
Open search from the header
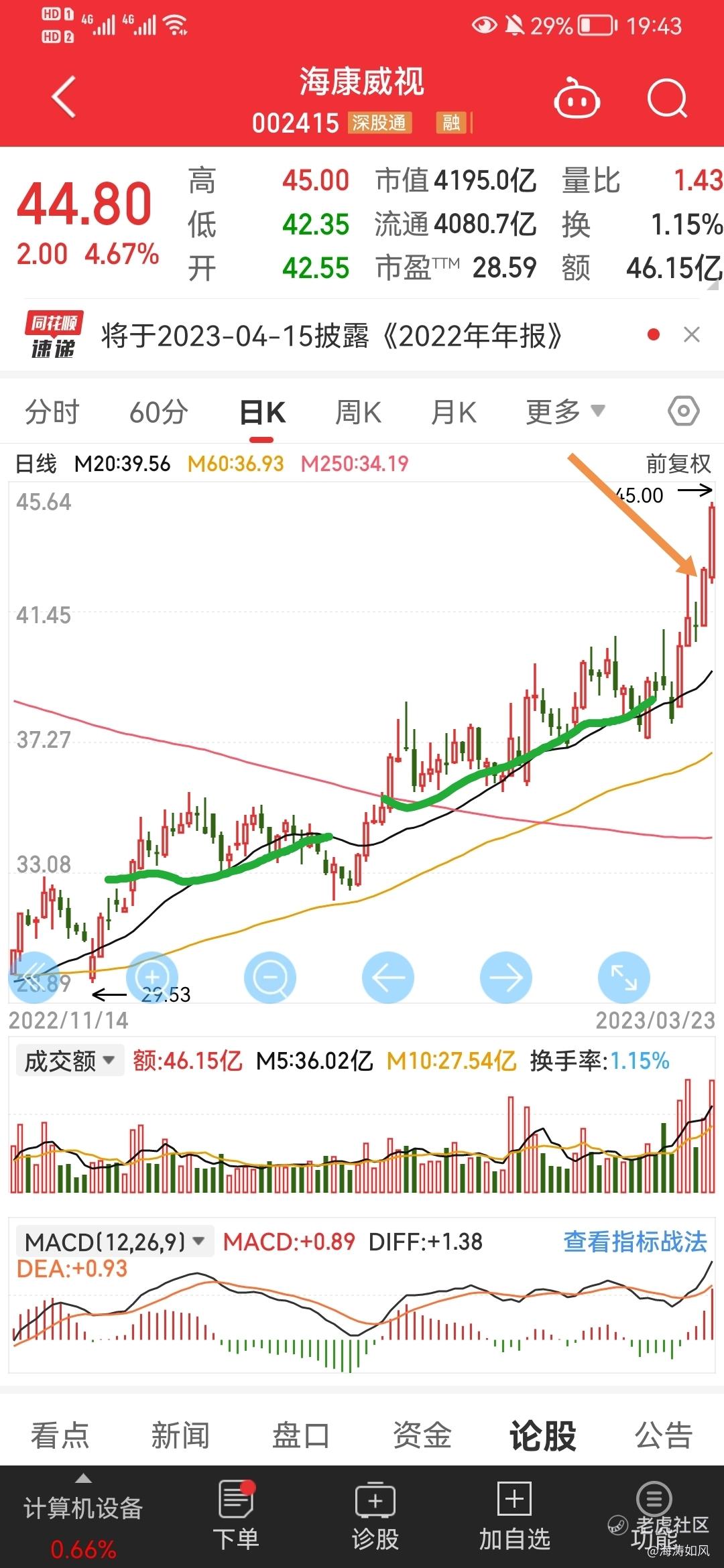(x=668, y=99)
